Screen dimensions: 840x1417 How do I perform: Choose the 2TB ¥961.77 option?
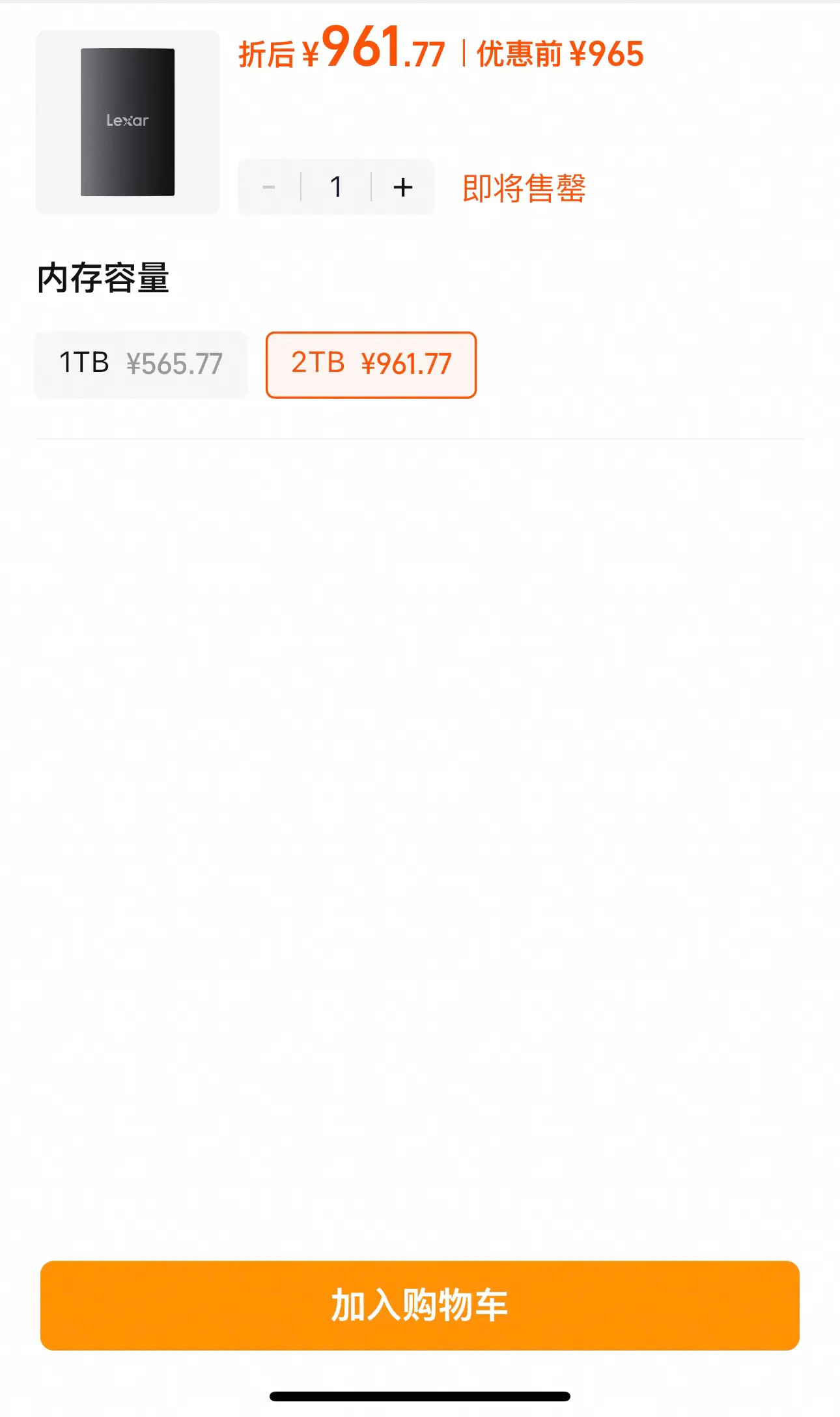tap(371, 365)
